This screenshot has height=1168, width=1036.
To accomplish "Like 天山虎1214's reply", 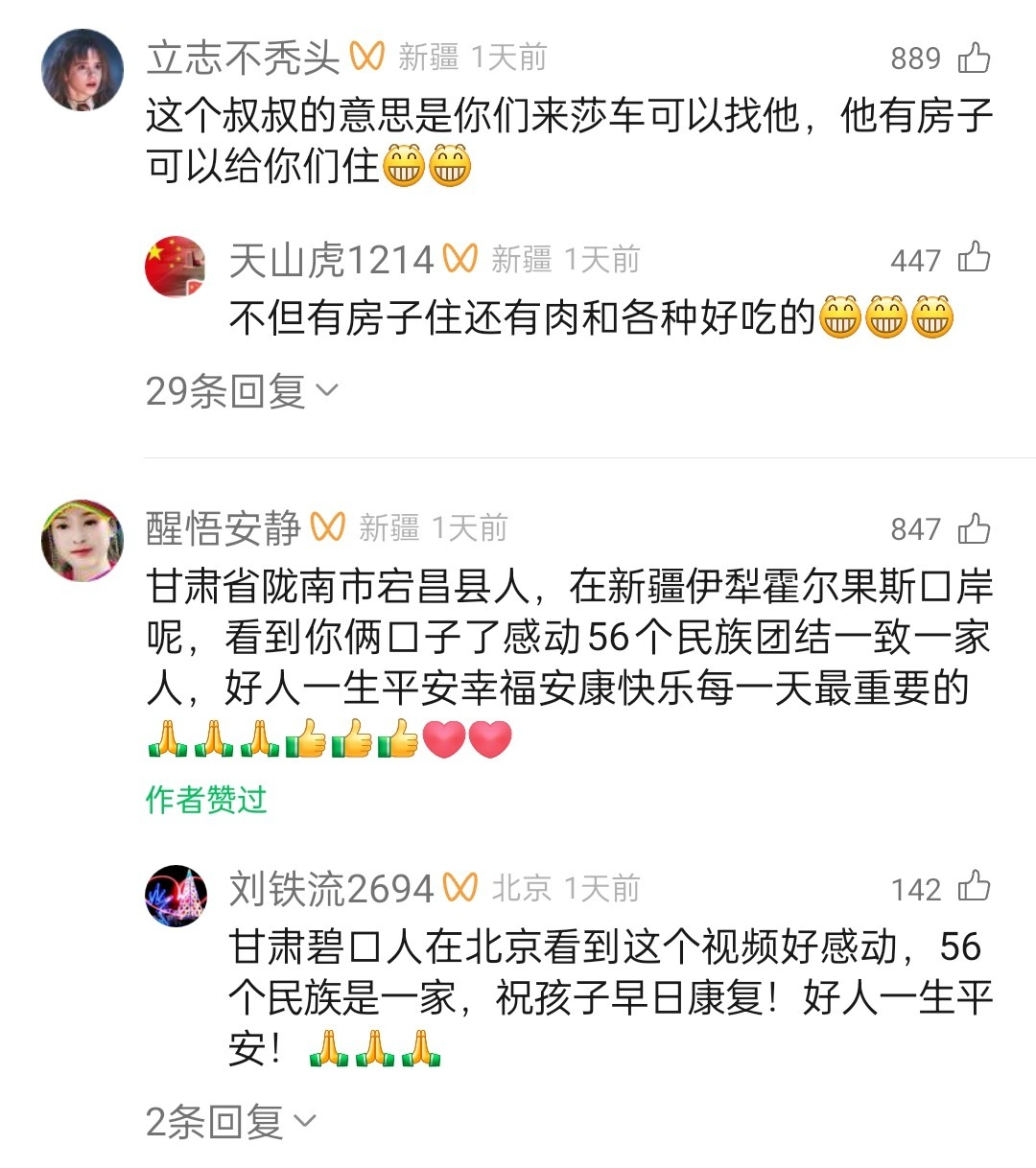I will (974, 258).
